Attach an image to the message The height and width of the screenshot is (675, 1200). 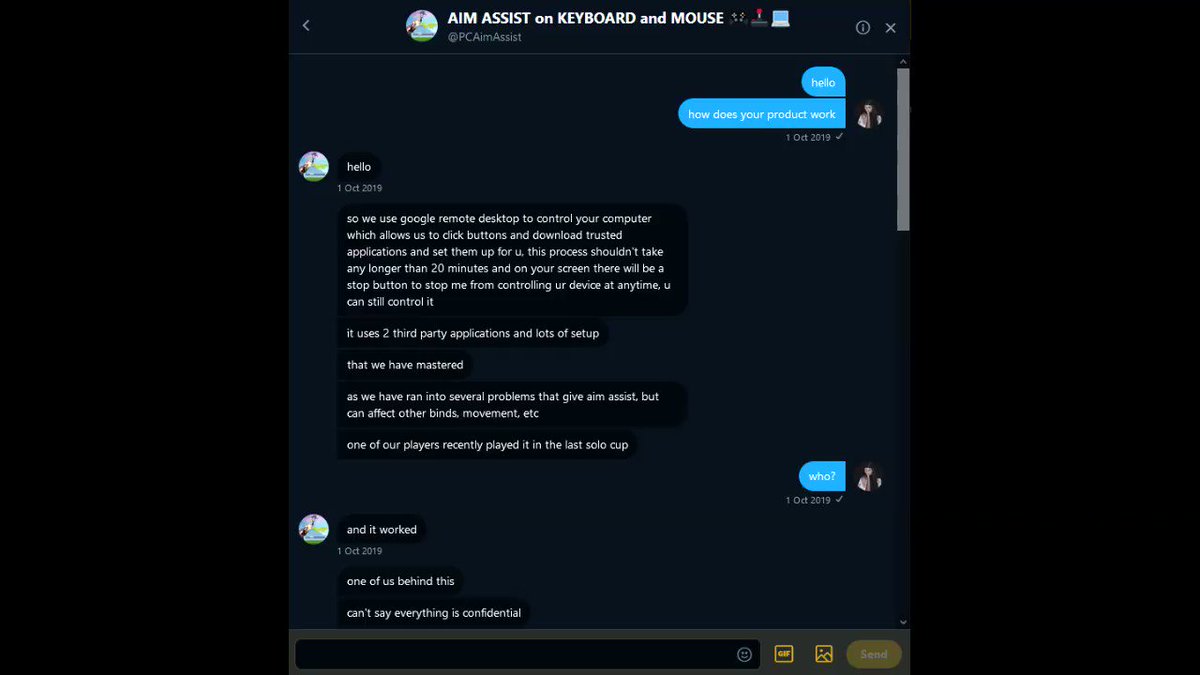[824, 654]
